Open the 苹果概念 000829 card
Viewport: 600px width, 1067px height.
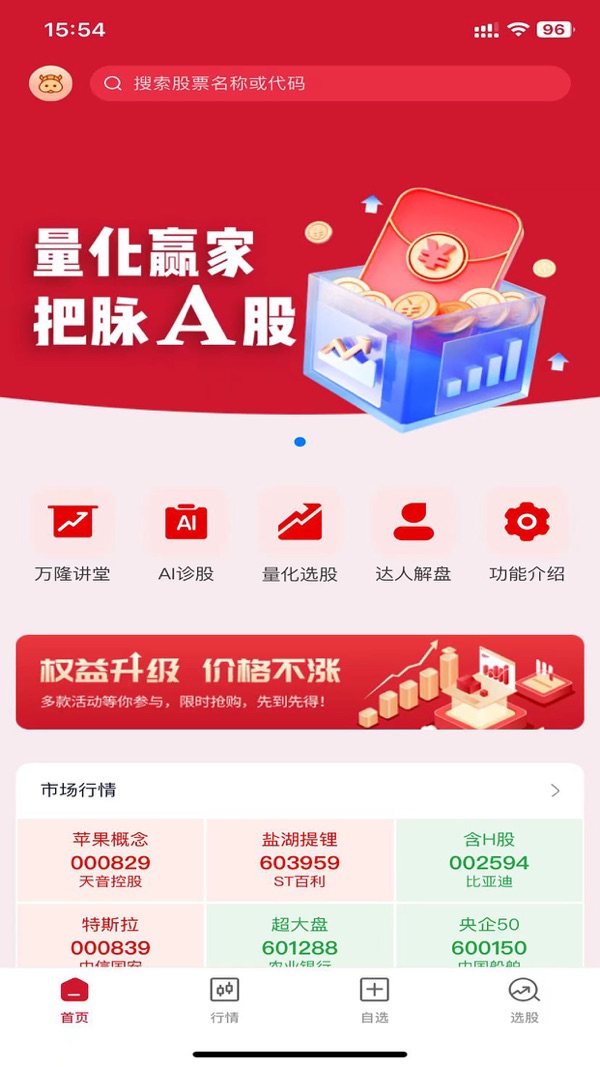pyautogui.click(x=111, y=860)
